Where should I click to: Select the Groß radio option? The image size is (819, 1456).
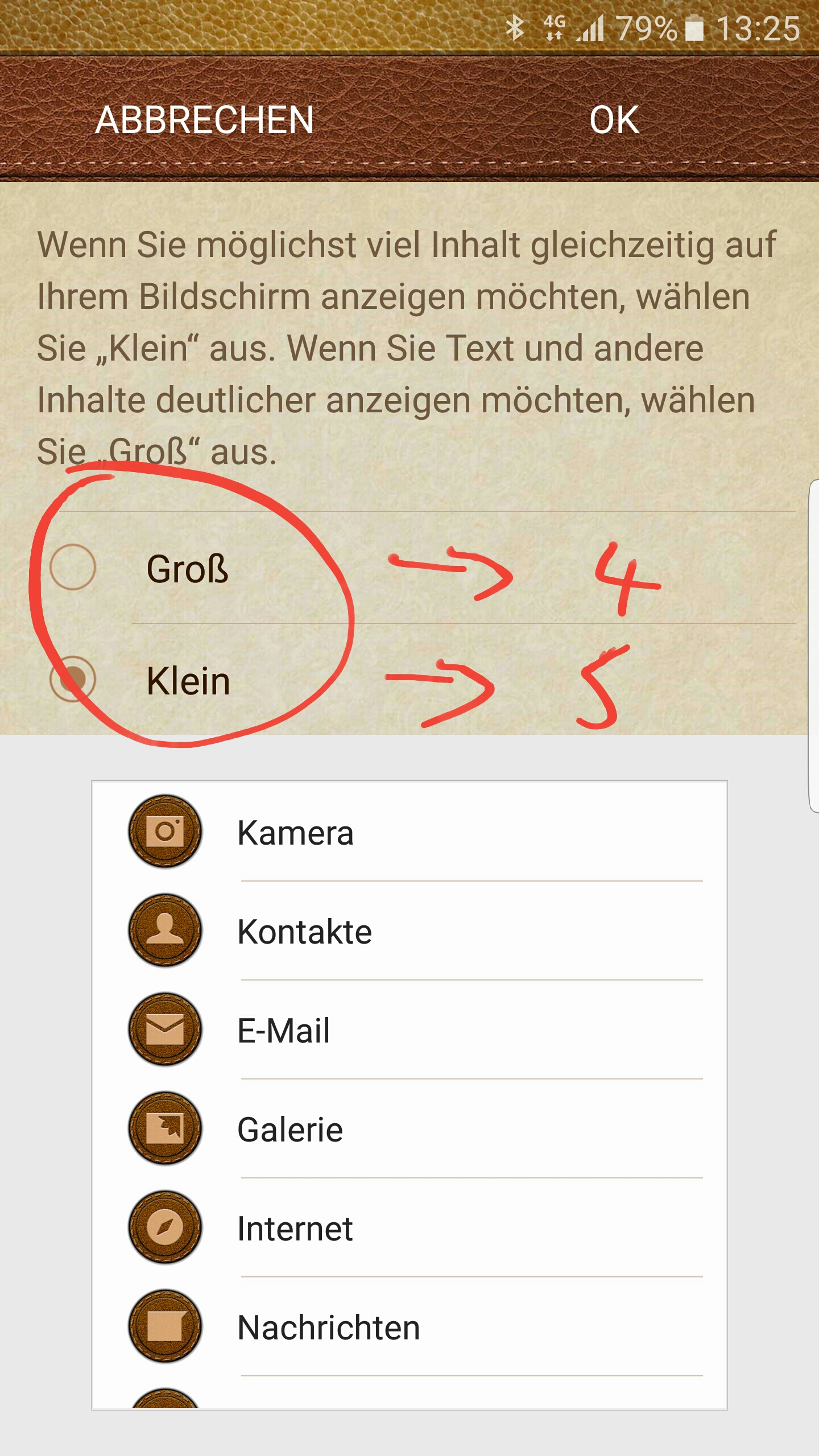(73, 567)
